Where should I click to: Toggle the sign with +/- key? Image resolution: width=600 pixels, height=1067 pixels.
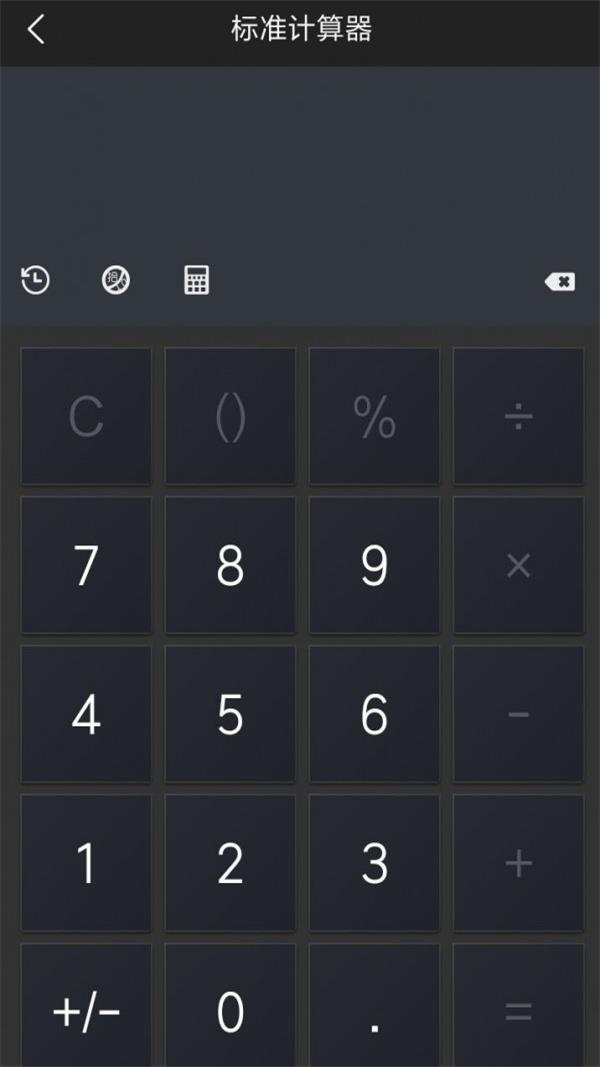click(x=86, y=1010)
